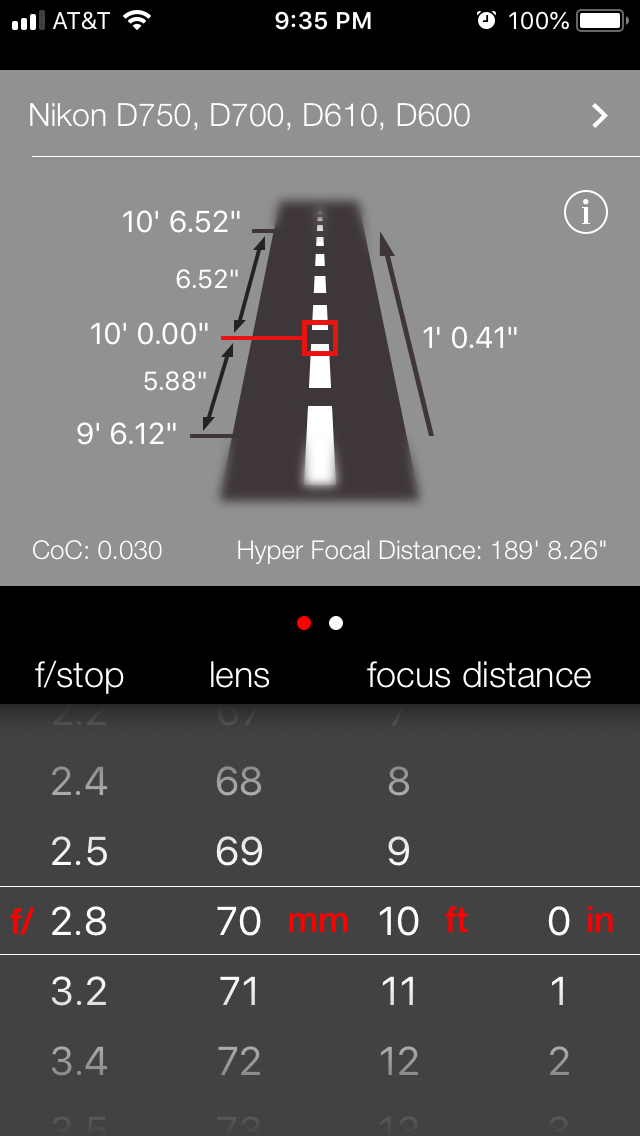Switch to the second page dot
Viewport: 640px width, 1136px height.
(336, 623)
